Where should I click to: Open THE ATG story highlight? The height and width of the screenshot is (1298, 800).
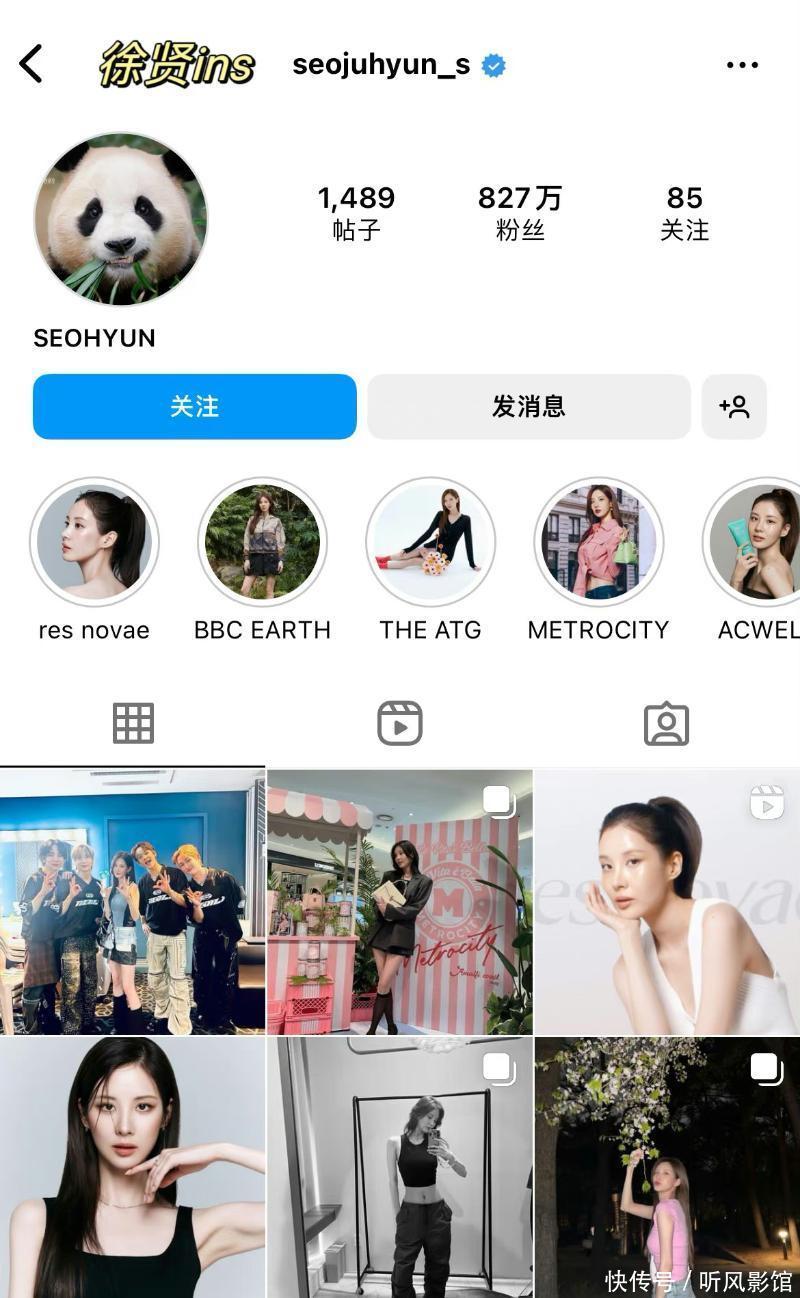pos(430,542)
